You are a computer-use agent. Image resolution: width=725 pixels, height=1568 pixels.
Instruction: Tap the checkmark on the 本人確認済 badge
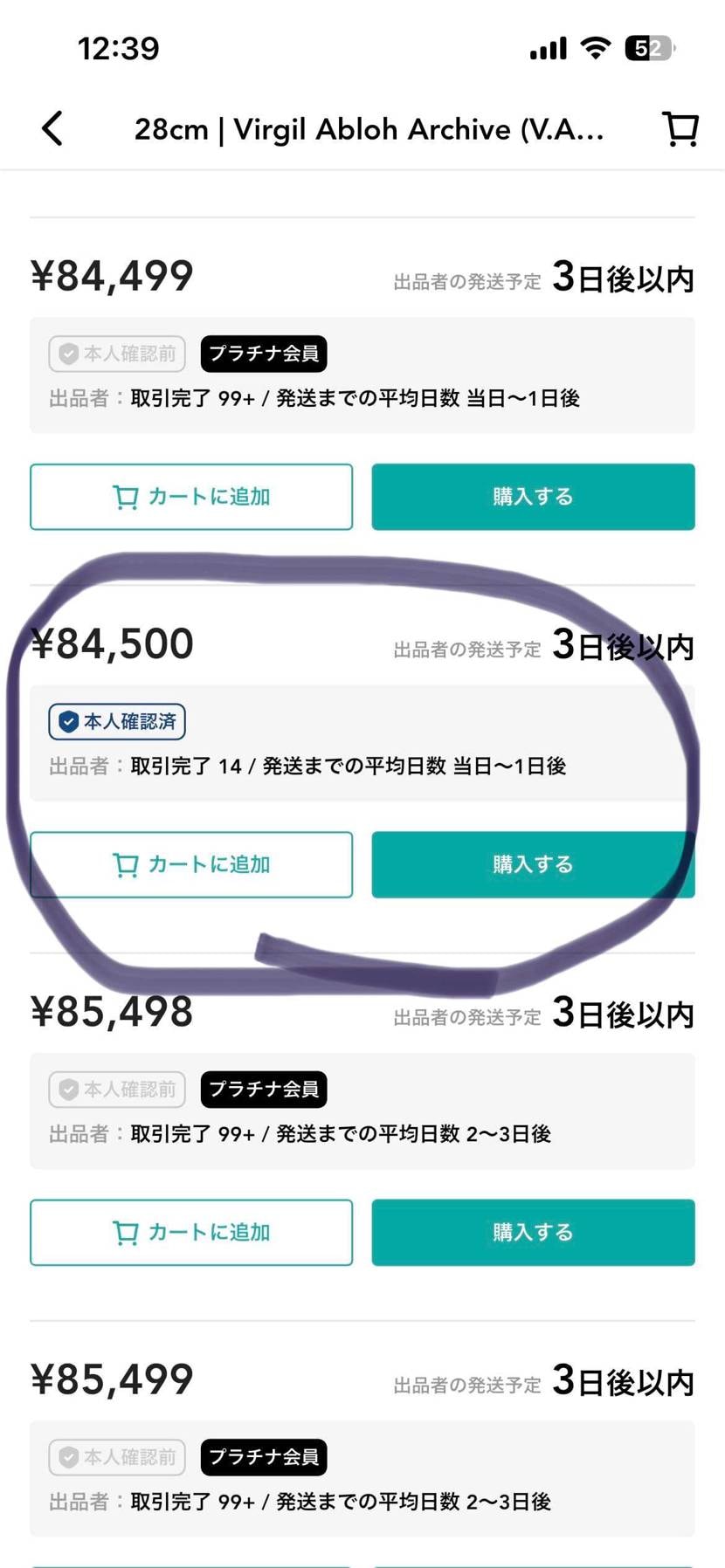click(67, 721)
